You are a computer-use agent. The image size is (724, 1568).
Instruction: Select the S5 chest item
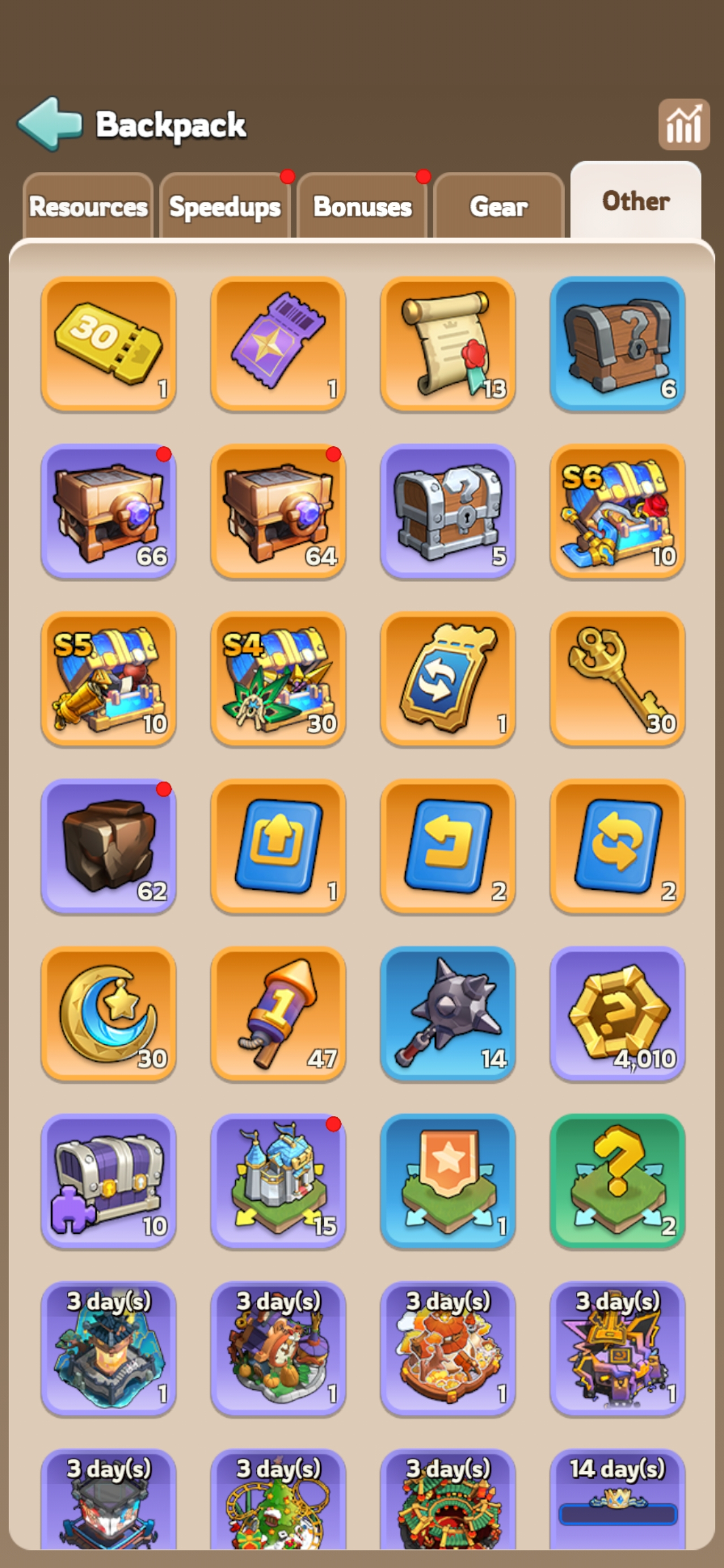coord(109,679)
